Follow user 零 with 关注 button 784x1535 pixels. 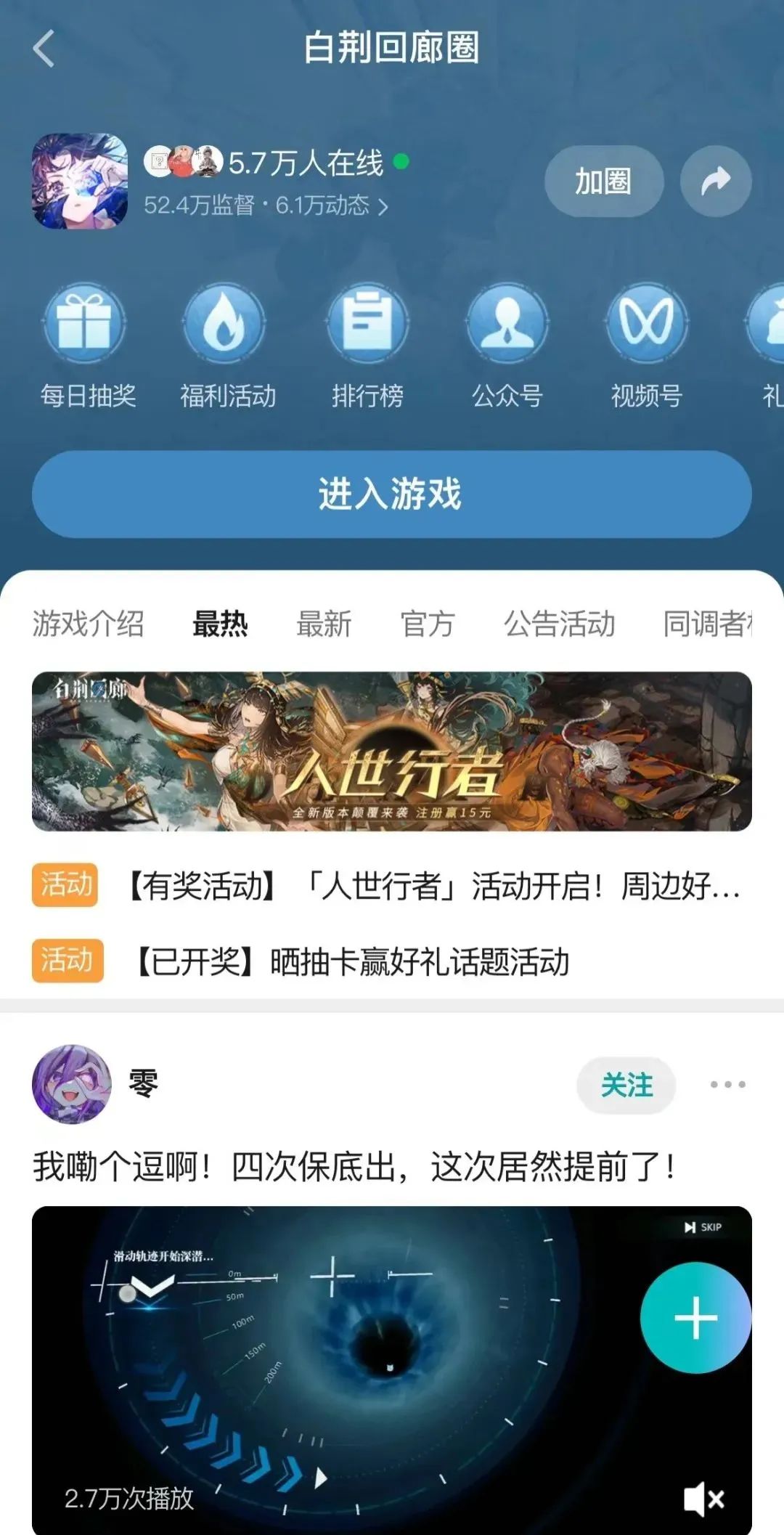(x=626, y=1086)
